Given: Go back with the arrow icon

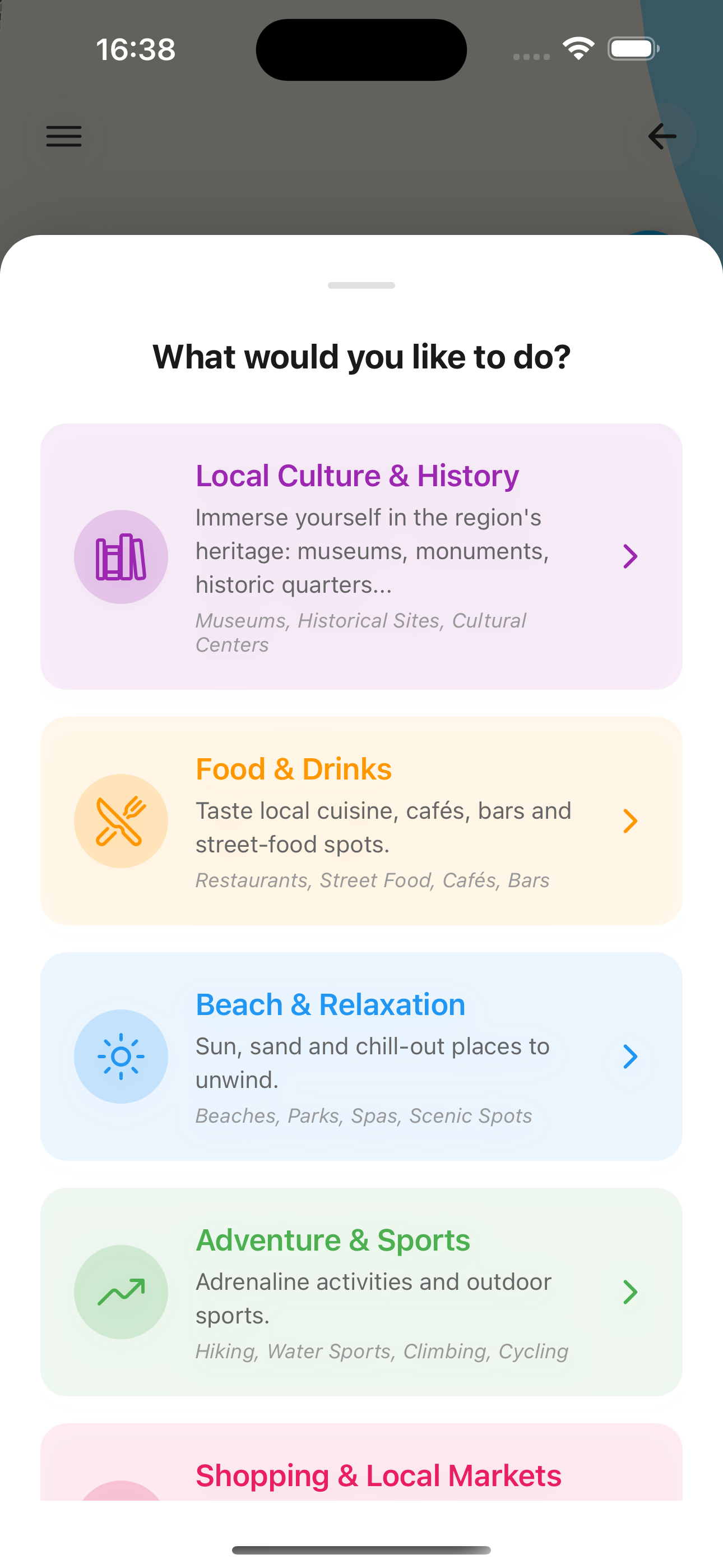Looking at the screenshot, I should click(x=661, y=136).
